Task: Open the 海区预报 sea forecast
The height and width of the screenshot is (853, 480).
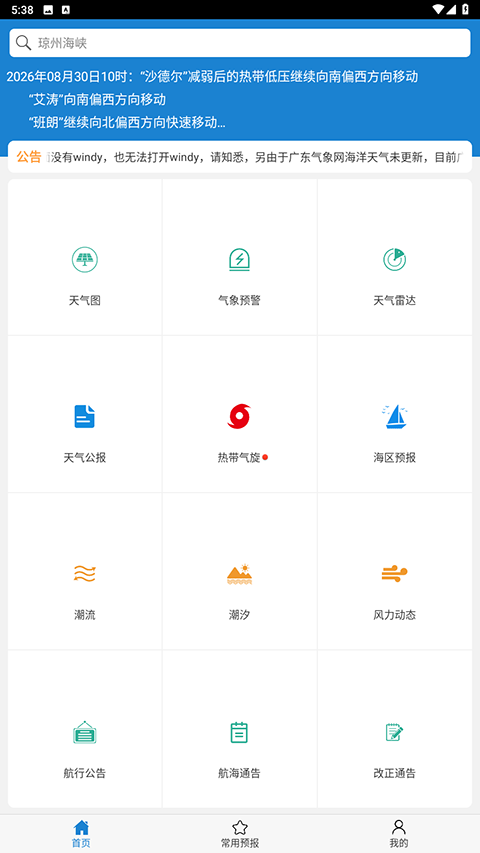Action: click(x=395, y=415)
